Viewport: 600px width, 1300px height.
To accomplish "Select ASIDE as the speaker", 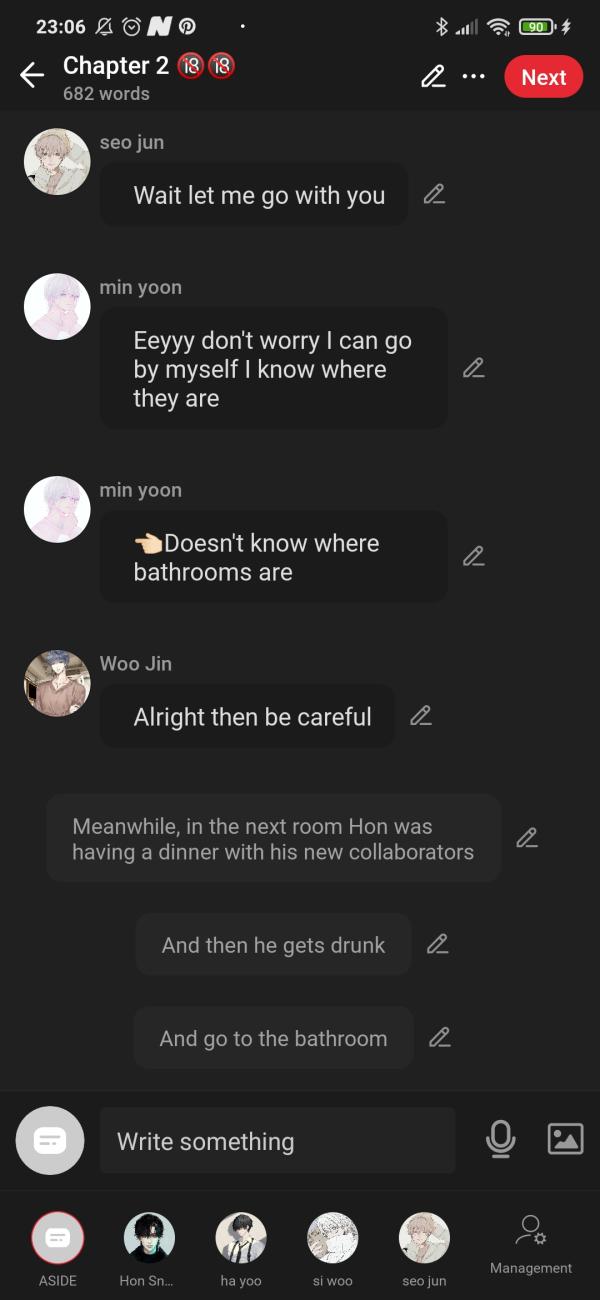I will 57,1239.
